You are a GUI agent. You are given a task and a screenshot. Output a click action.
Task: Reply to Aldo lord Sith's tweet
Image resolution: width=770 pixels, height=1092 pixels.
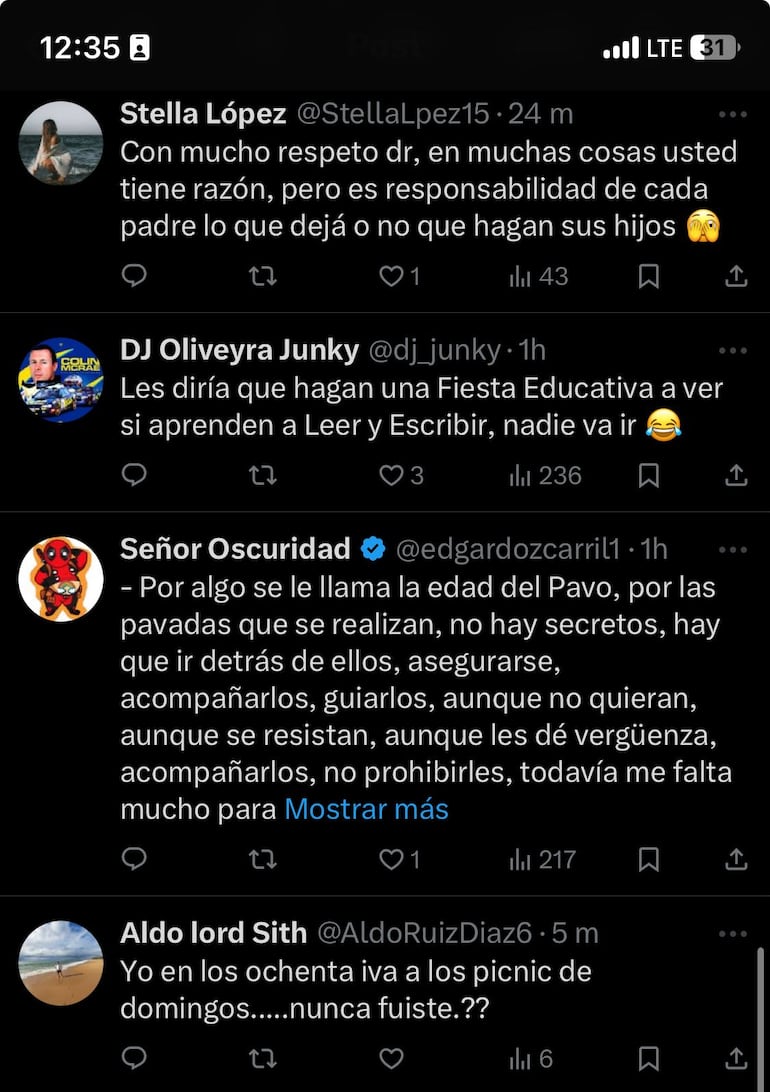pyautogui.click(x=134, y=1058)
